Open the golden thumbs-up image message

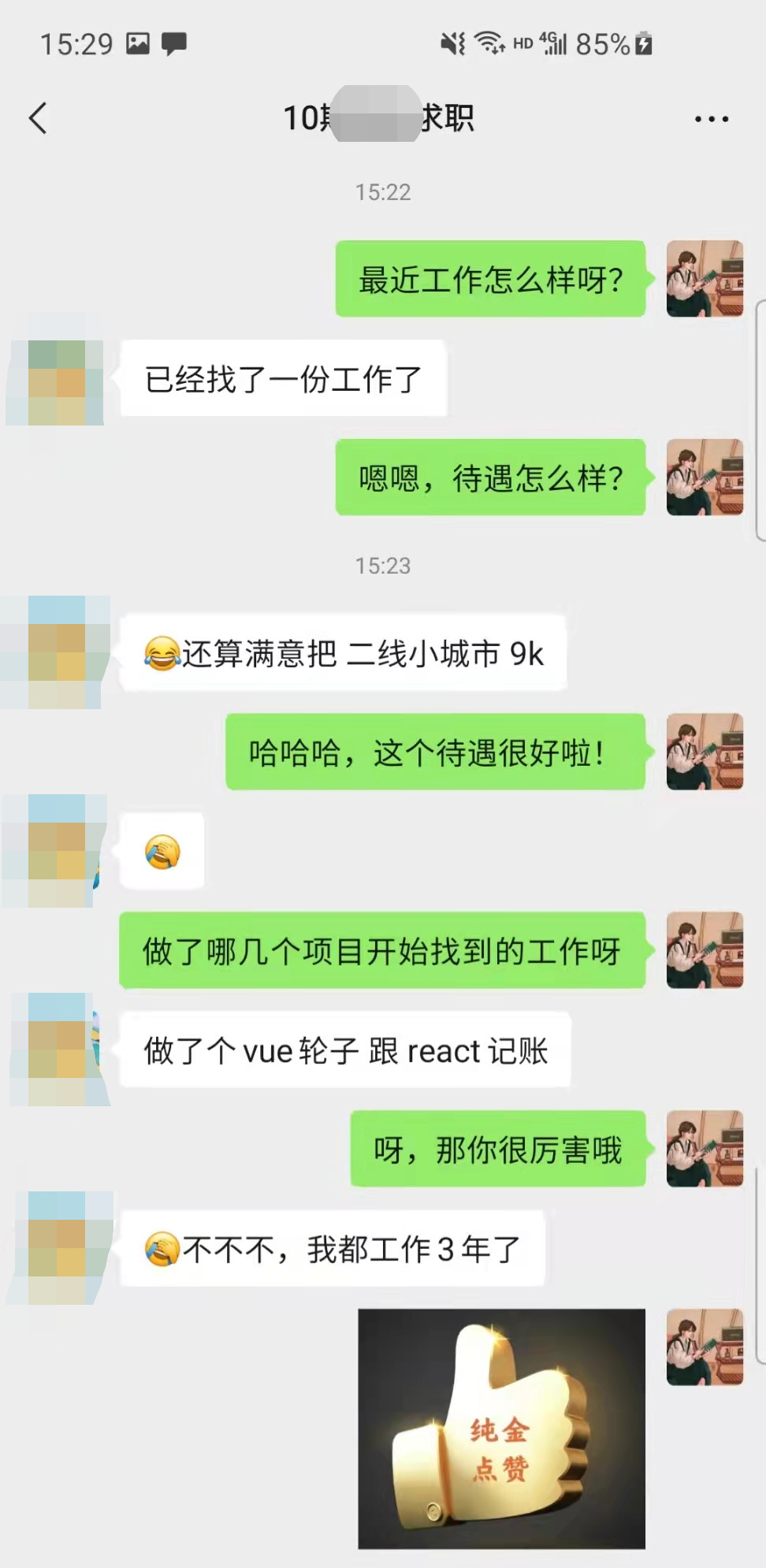pos(501,1429)
